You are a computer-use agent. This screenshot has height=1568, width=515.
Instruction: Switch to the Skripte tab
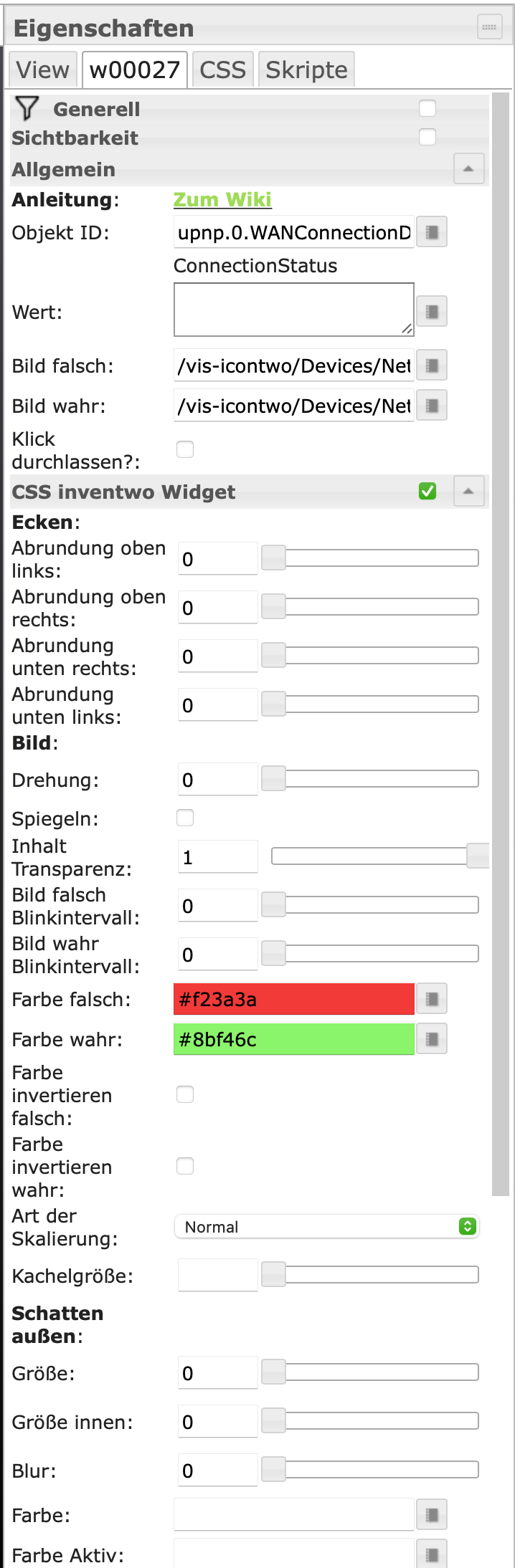click(306, 70)
